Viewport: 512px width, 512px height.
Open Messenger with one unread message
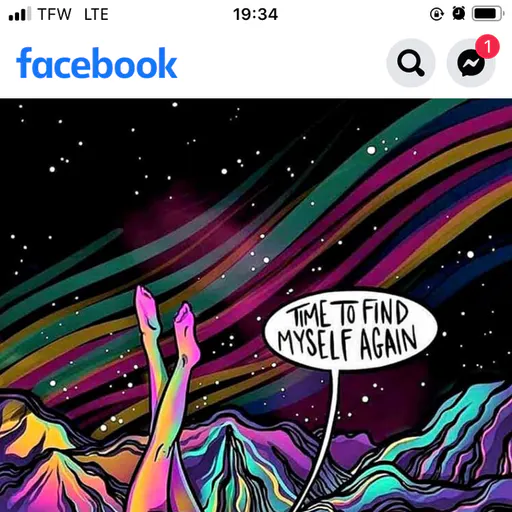pos(471,63)
